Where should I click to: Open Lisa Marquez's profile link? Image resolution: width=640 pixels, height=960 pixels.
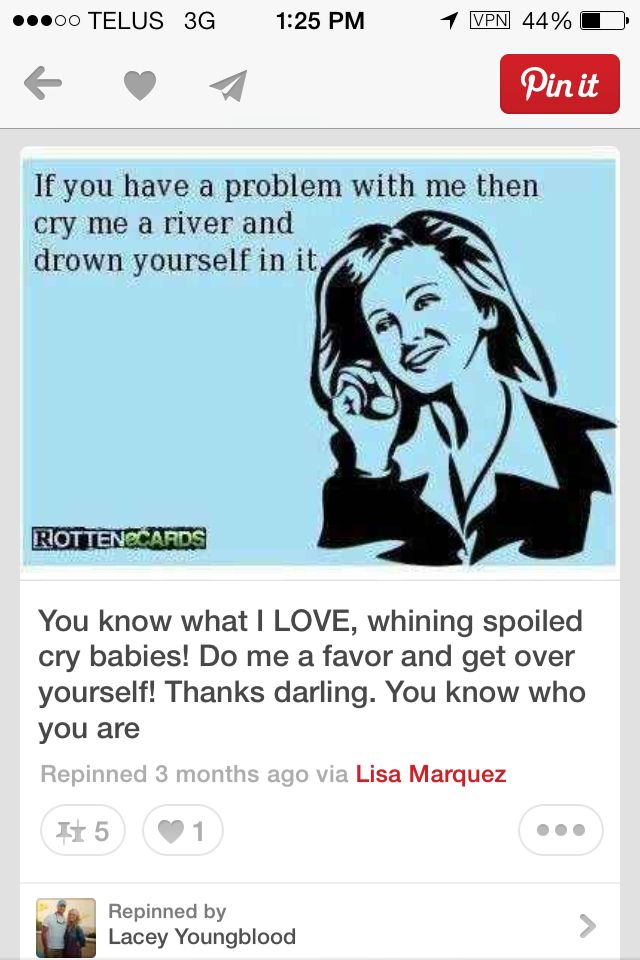click(431, 774)
